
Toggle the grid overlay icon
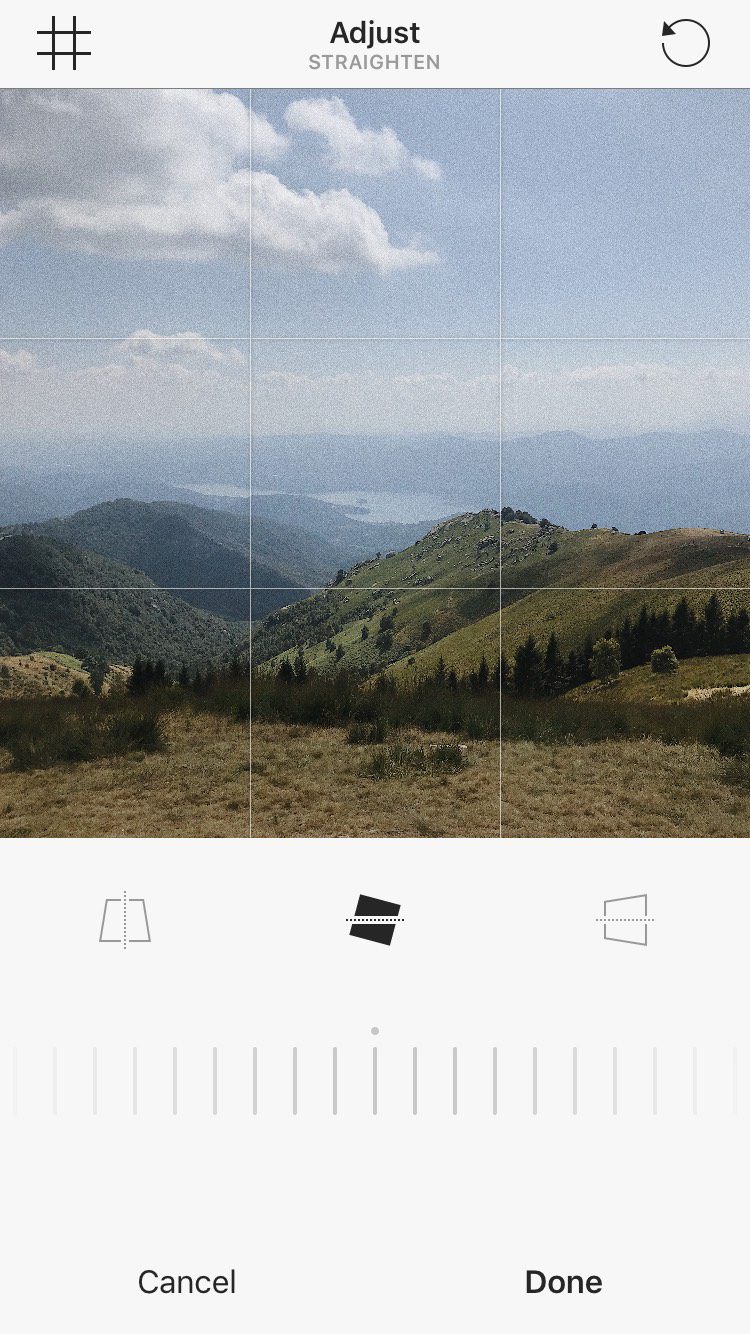pos(64,44)
